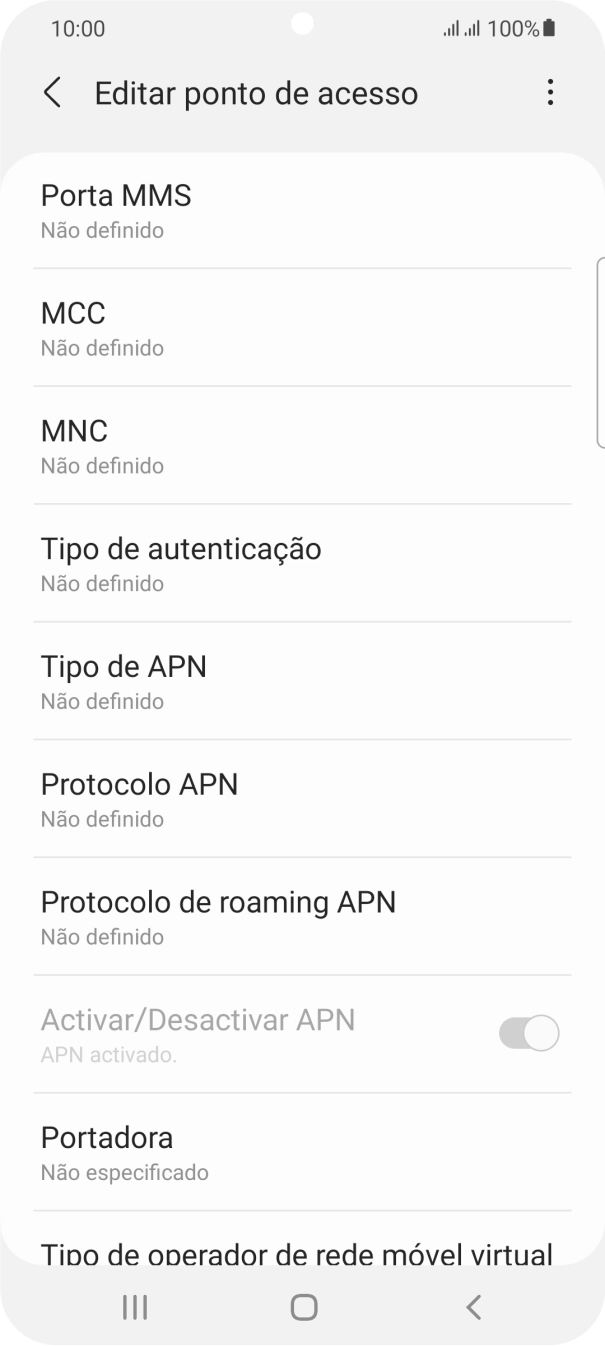This screenshot has width=605, height=1346.
Task: Open the MCC field
Action: [x=302, y=328]
